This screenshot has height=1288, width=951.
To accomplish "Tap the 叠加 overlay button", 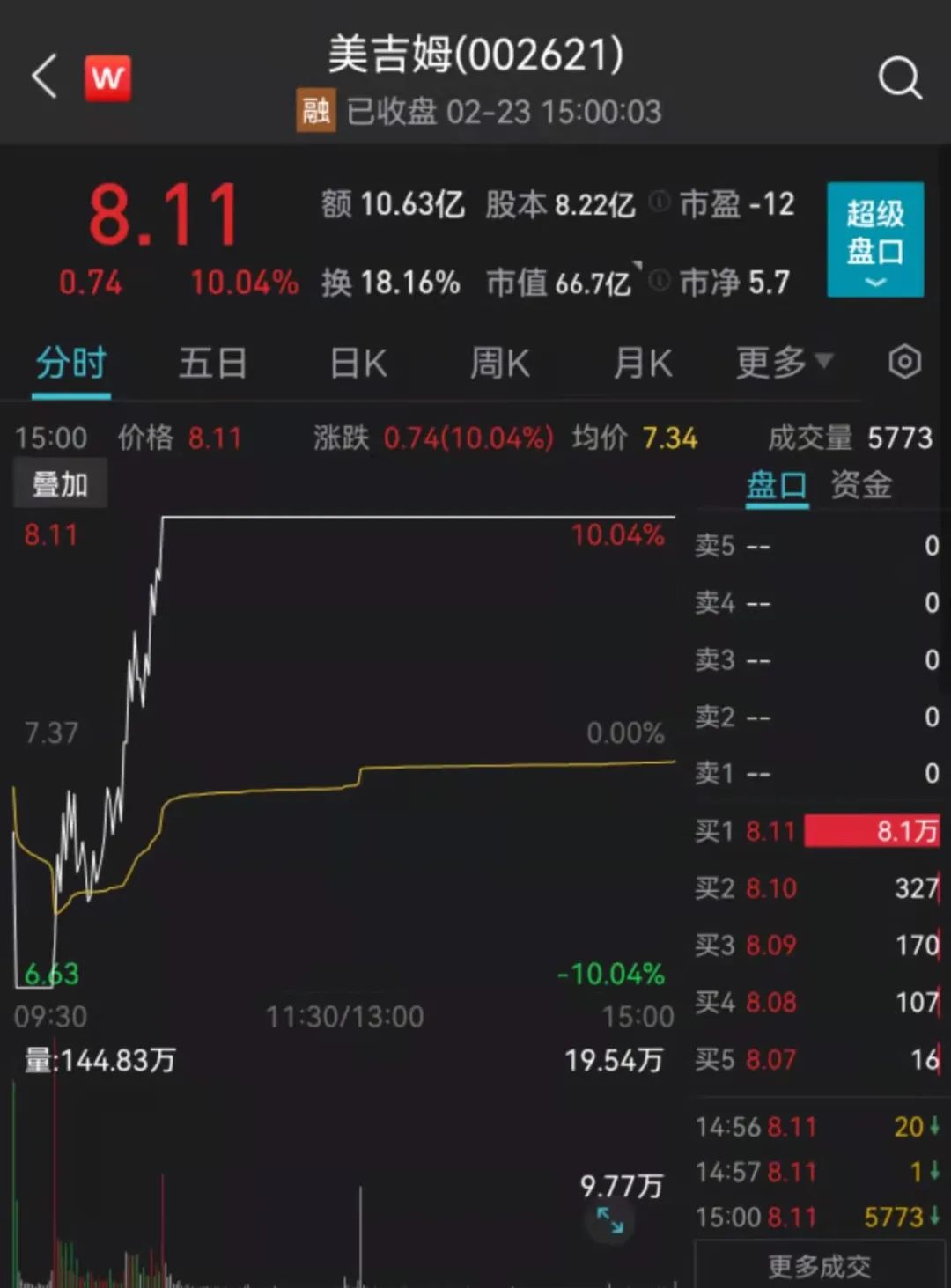I will (60, 485).
